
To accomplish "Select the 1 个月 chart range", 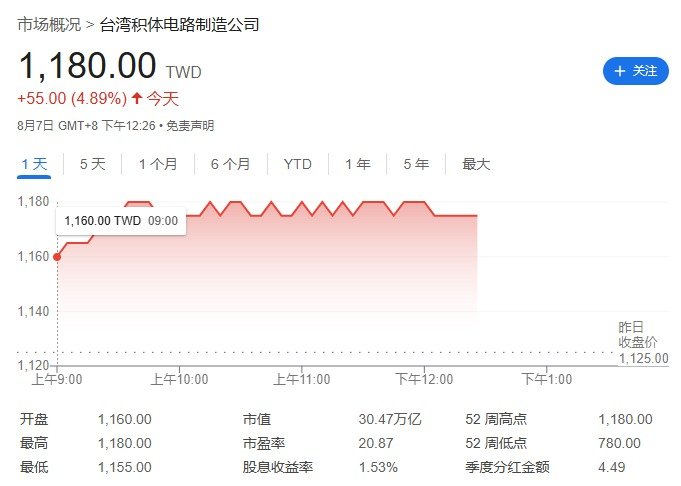I will click(158, 164).
